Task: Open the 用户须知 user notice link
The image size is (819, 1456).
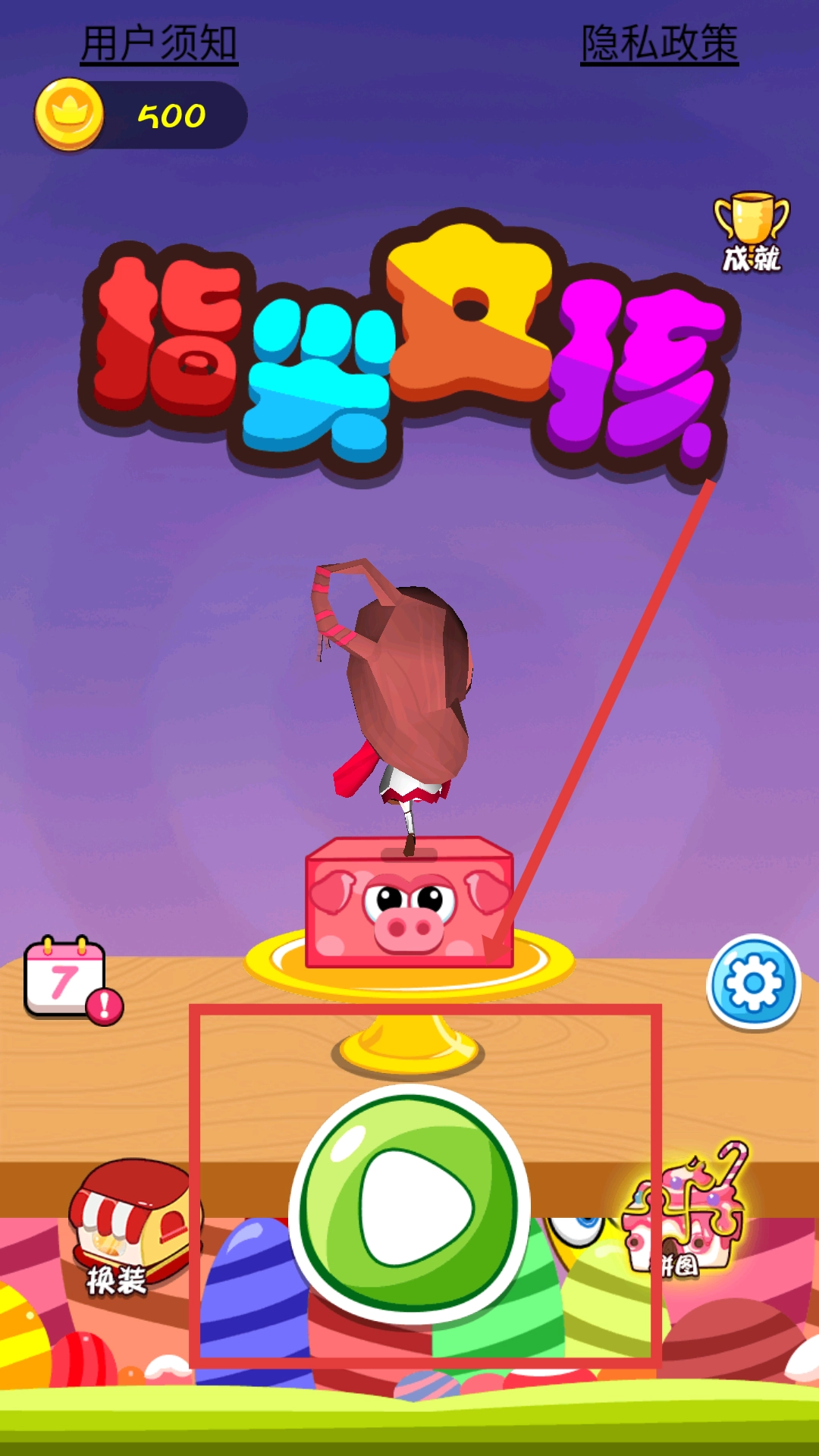Action: click(159, 43)
